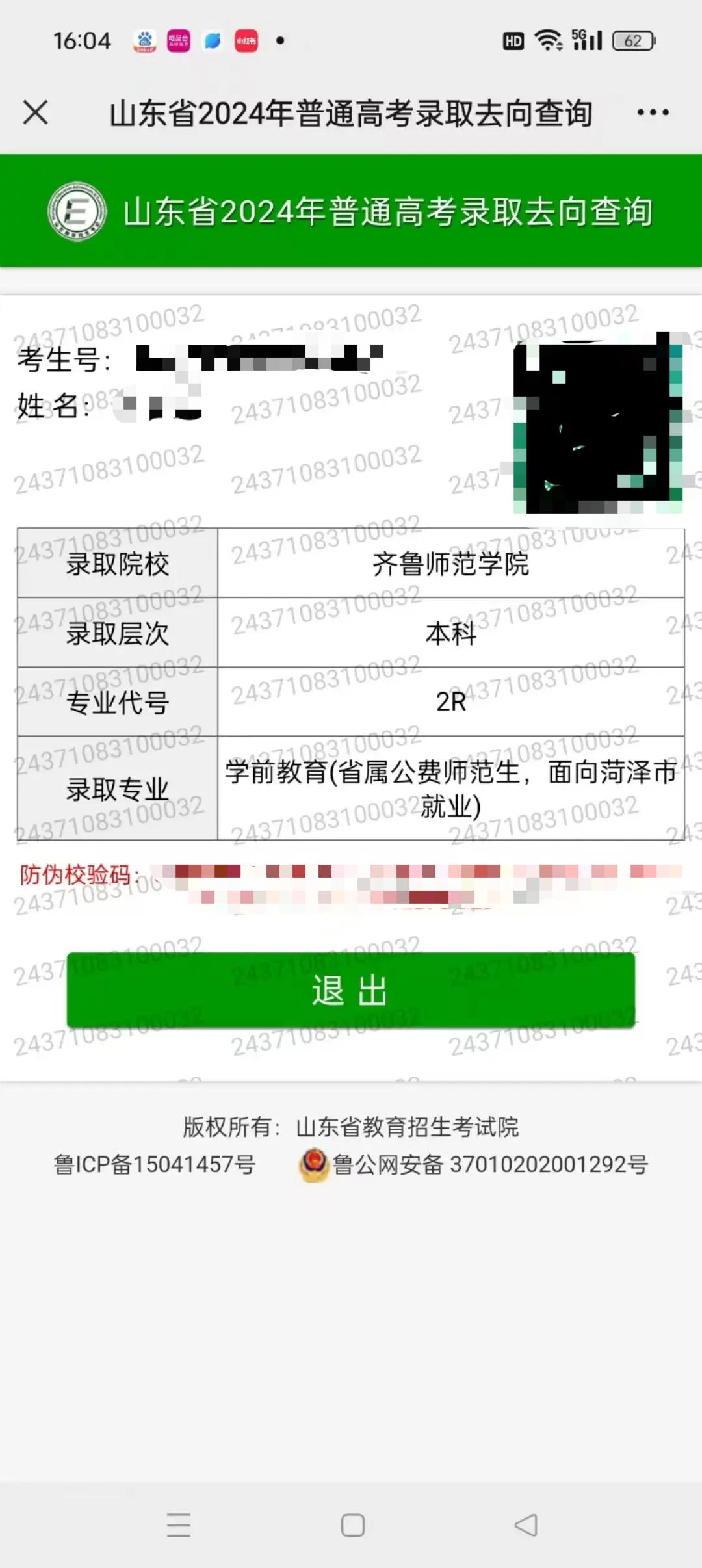
Task: Close the page with the X button
Action: [36, 112]
